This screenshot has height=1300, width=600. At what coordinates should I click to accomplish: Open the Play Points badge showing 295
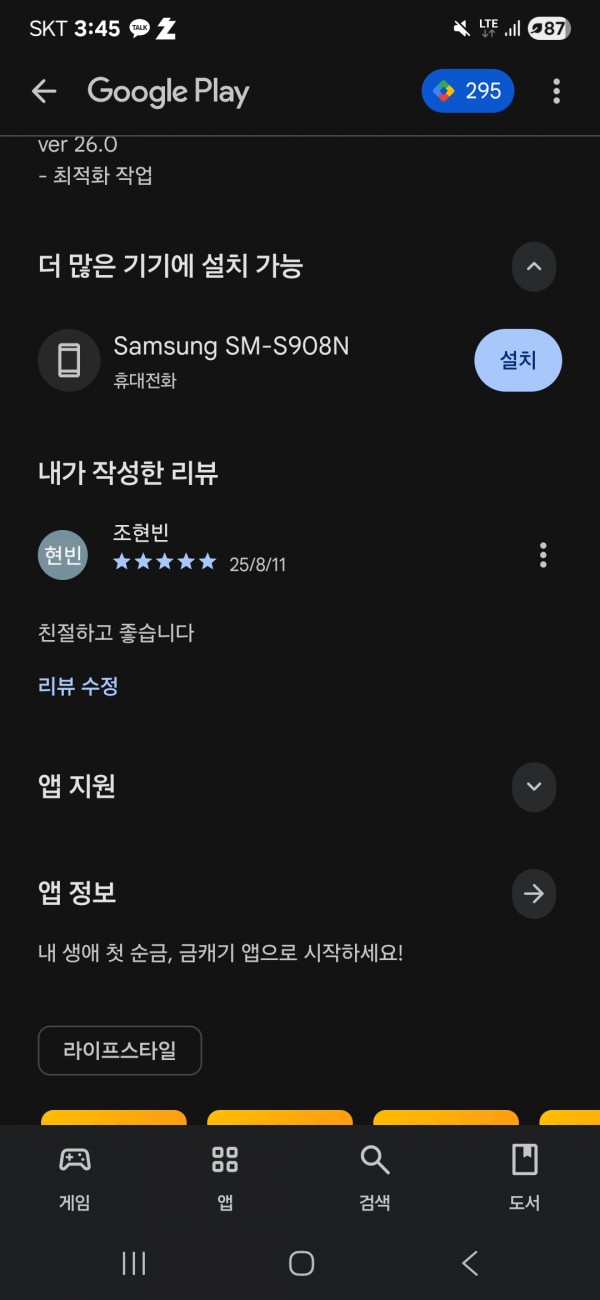pyautogui.click(x=468, y=91)
